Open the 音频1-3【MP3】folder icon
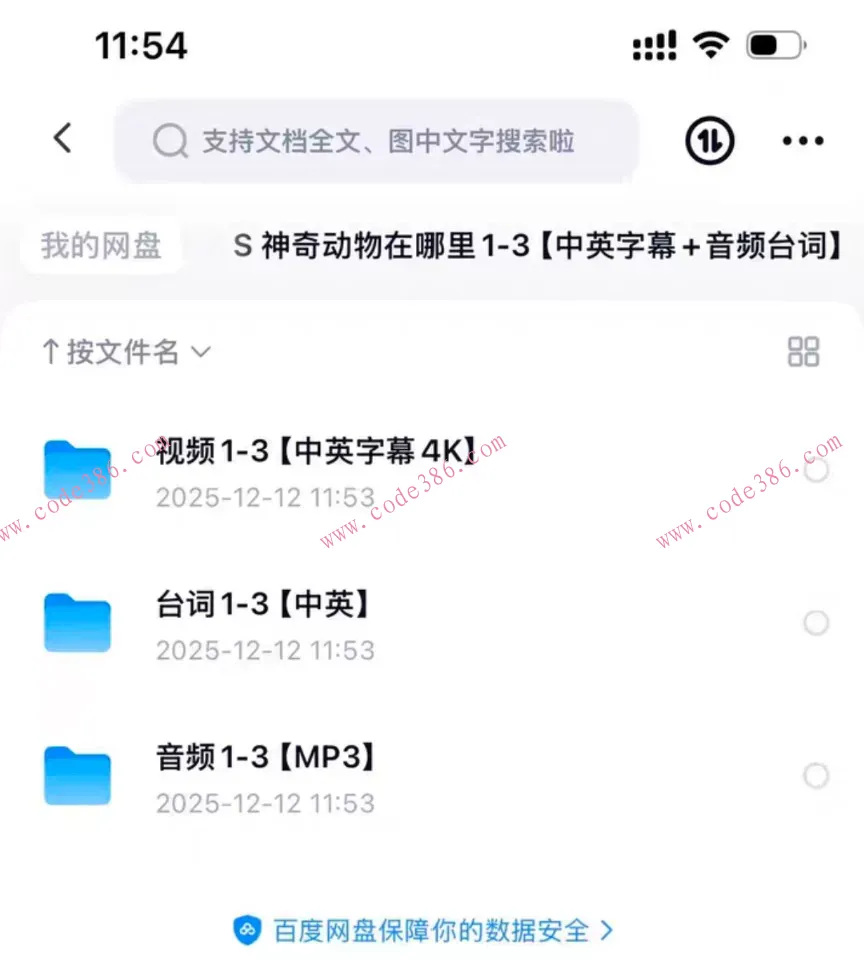The width and height of the screenshot is (864, 980). 77,775
